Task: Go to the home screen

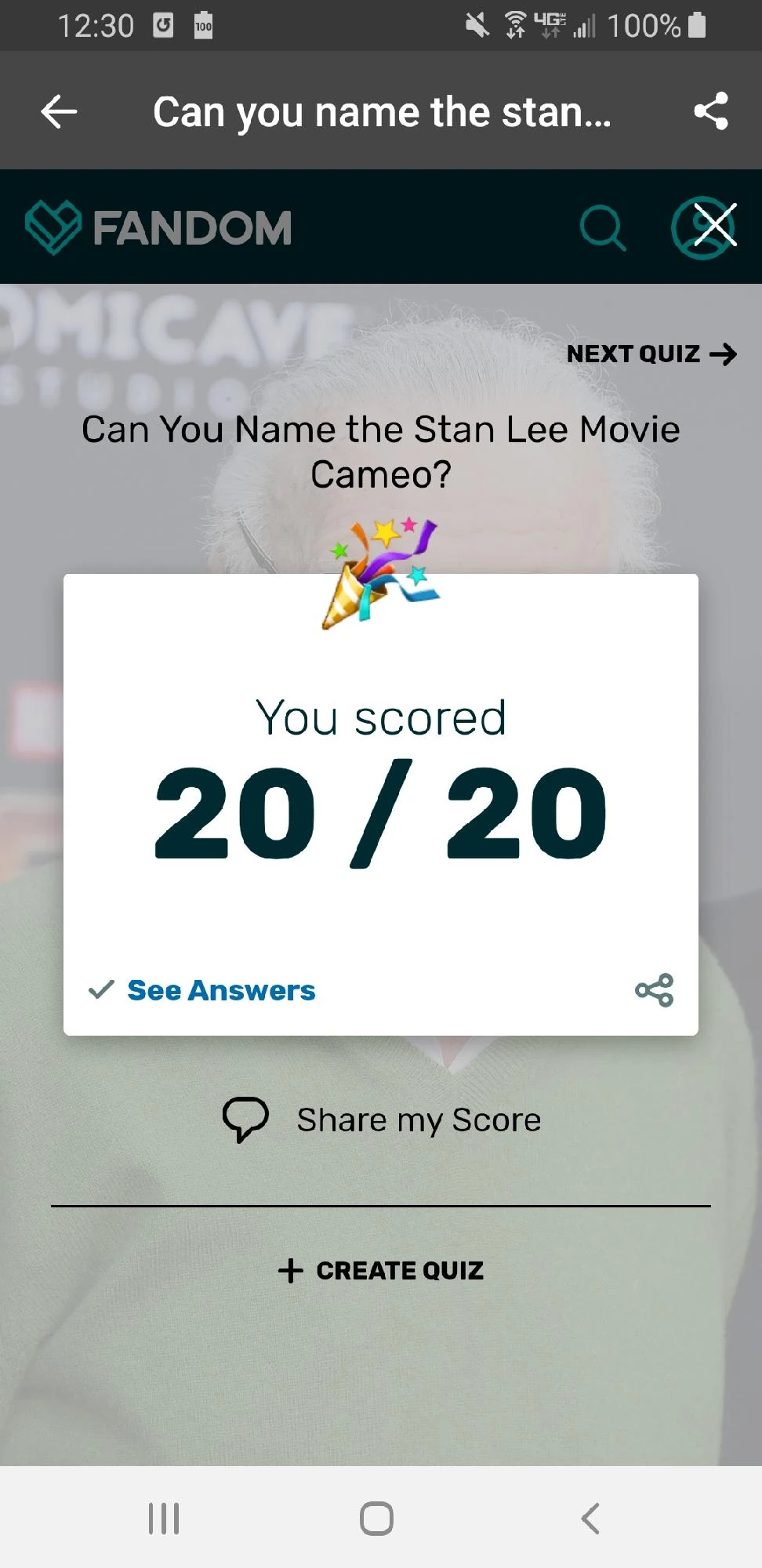Action: point(376,1519)
